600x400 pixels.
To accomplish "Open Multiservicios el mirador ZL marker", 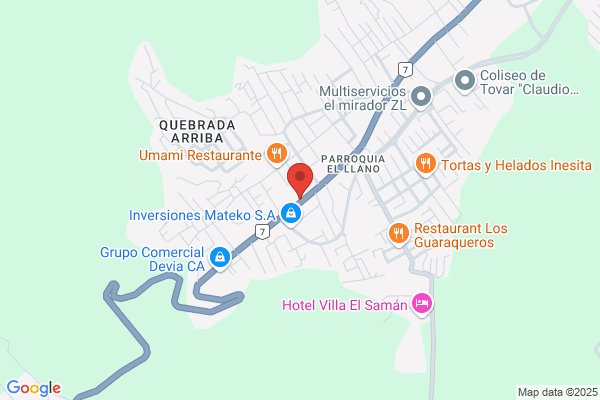I will click(421, 98).
